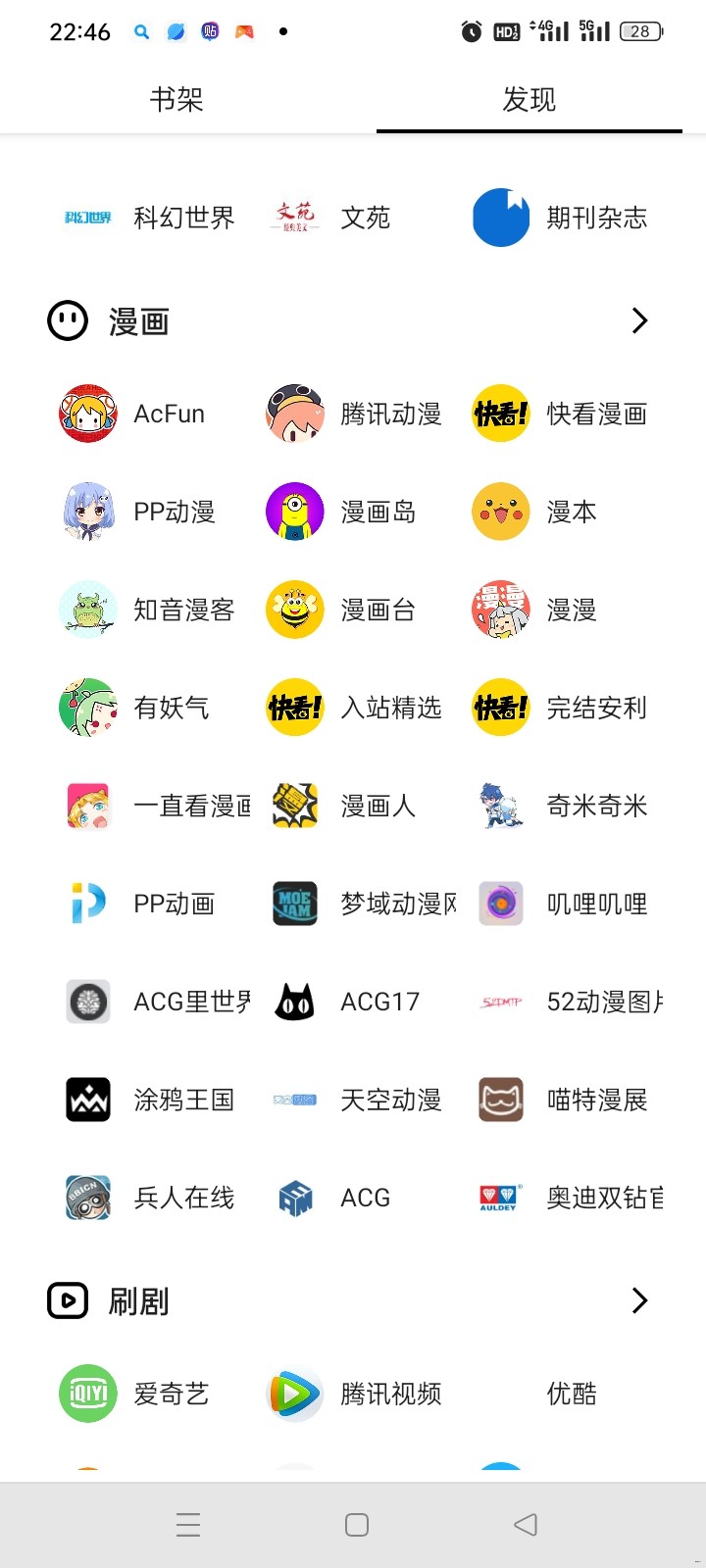Open 科幻世界 site

[147, 218]
